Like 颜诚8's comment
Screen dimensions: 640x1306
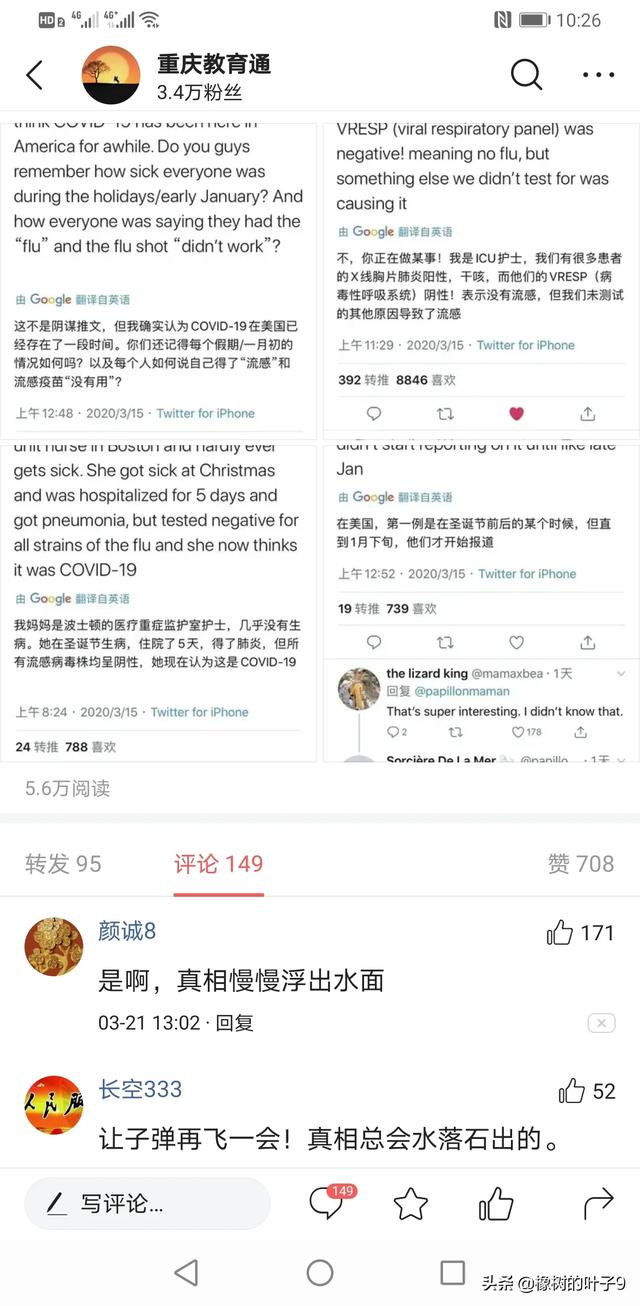(561, 934)
